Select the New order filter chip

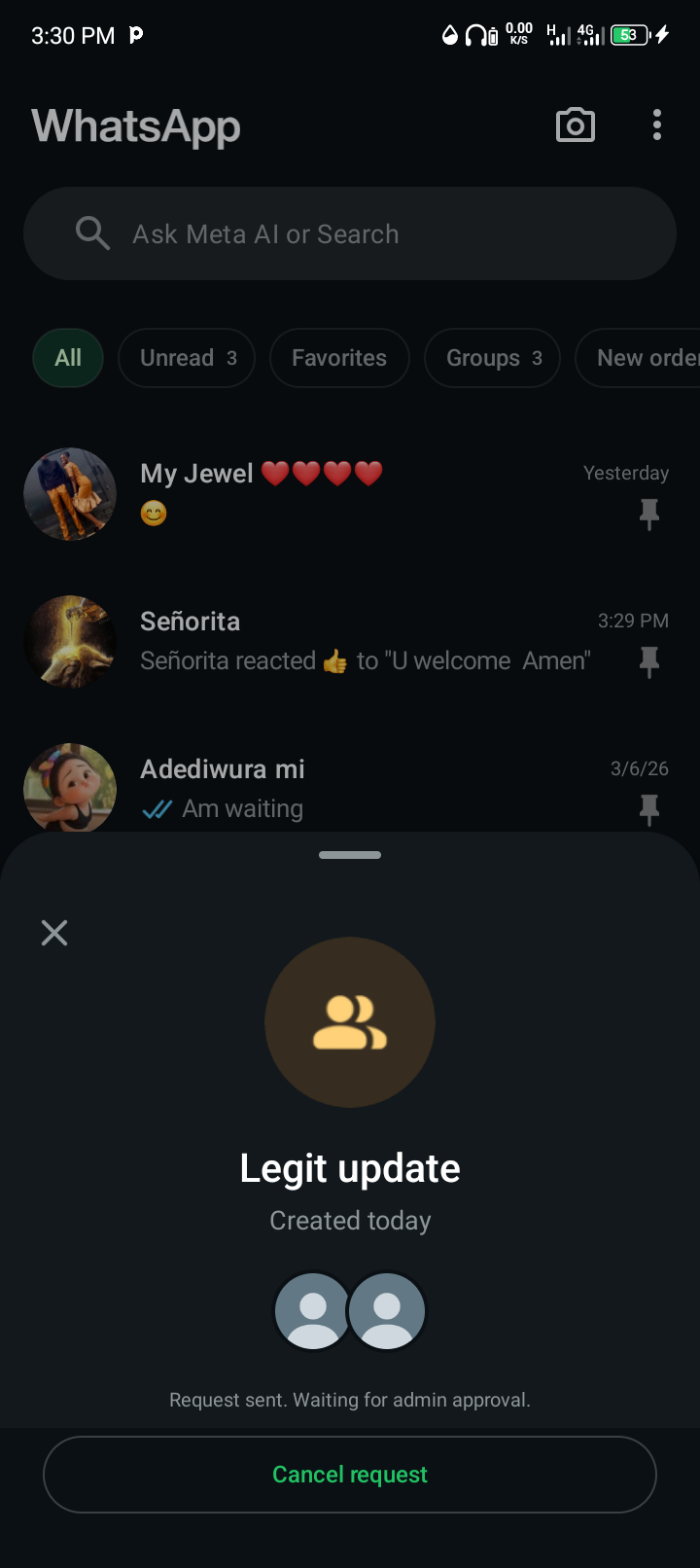click(x=642, y=358)
